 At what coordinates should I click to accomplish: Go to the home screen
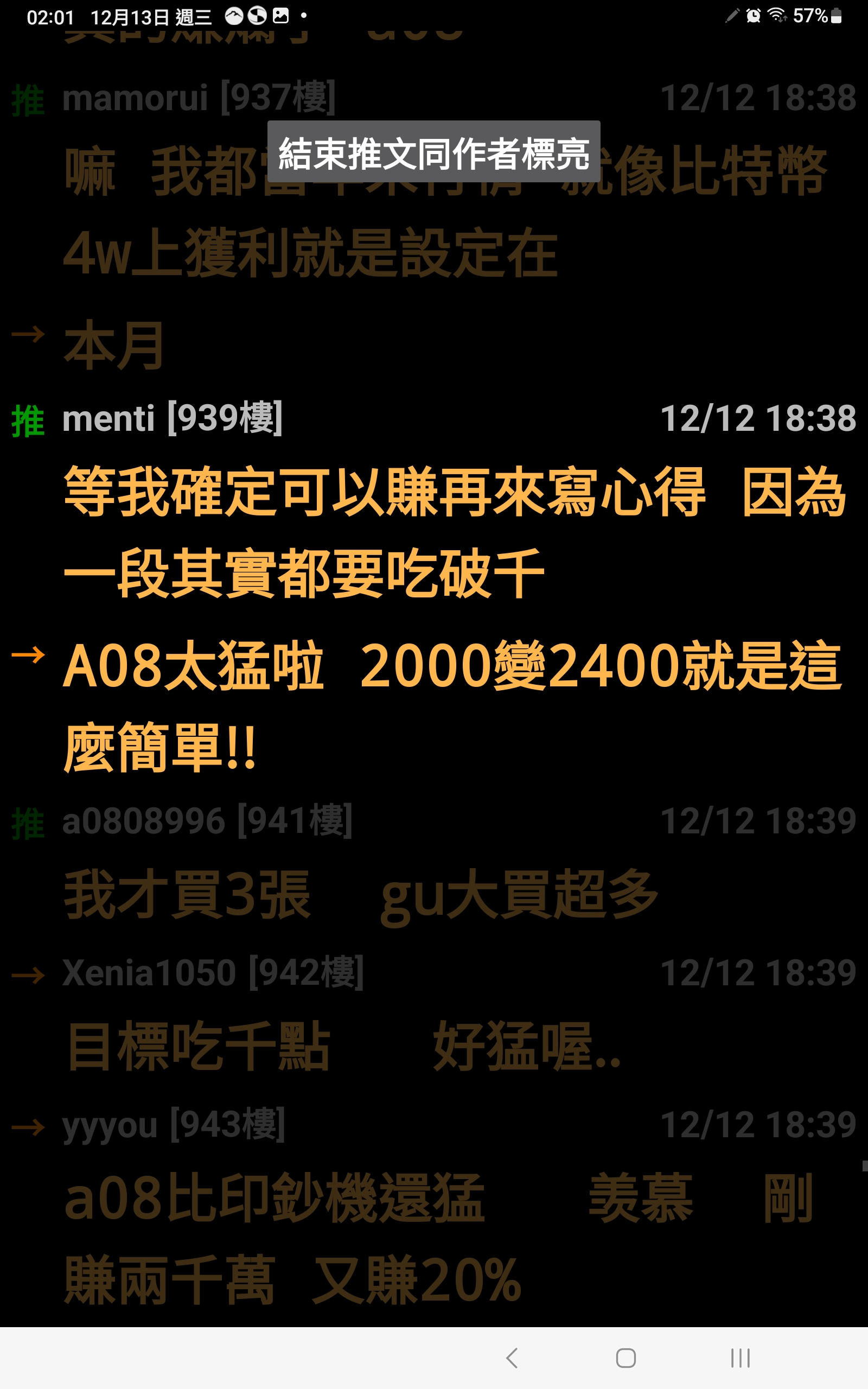pyautogui.click(x=626, y=1358)
